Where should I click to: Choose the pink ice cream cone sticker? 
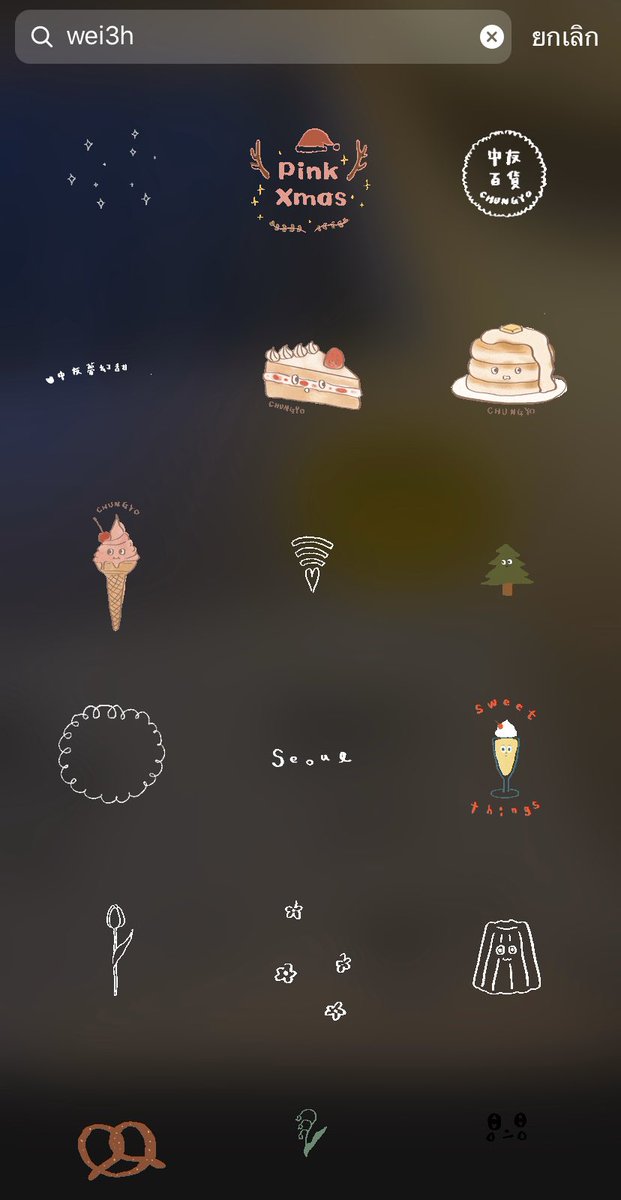[x=117, y=566]
